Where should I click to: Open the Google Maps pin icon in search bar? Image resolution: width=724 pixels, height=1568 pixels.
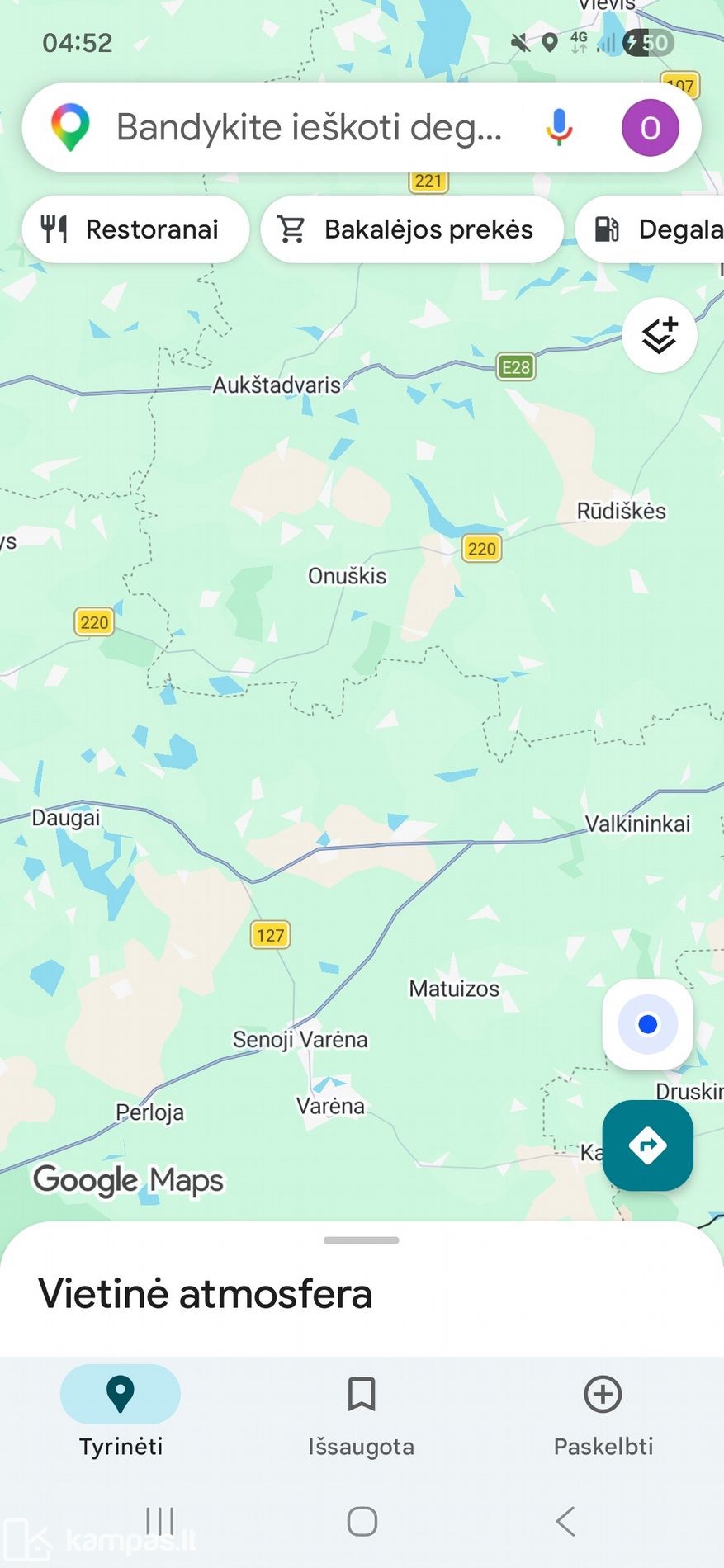71,126
